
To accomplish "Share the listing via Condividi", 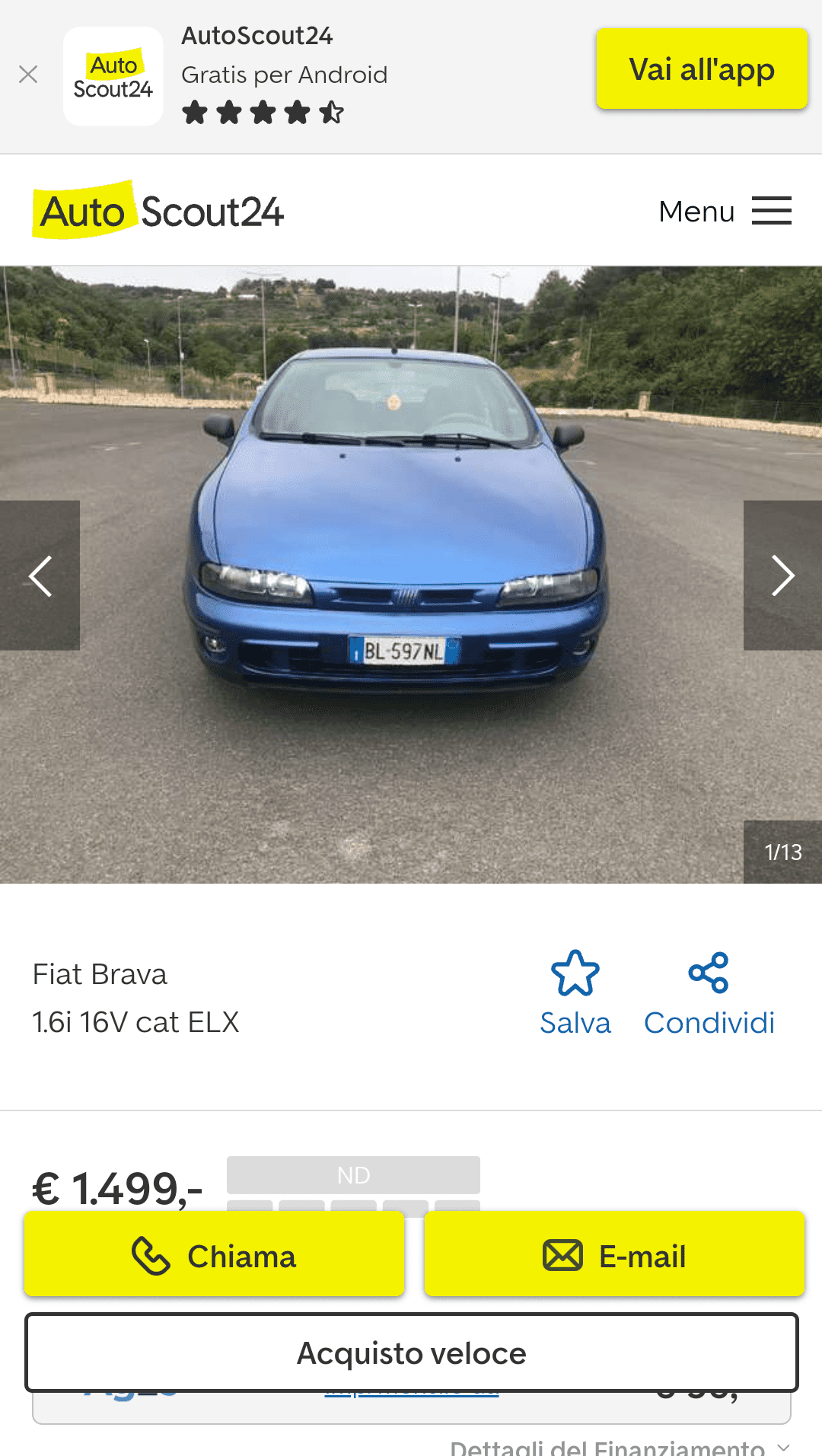I will [709, 993].
